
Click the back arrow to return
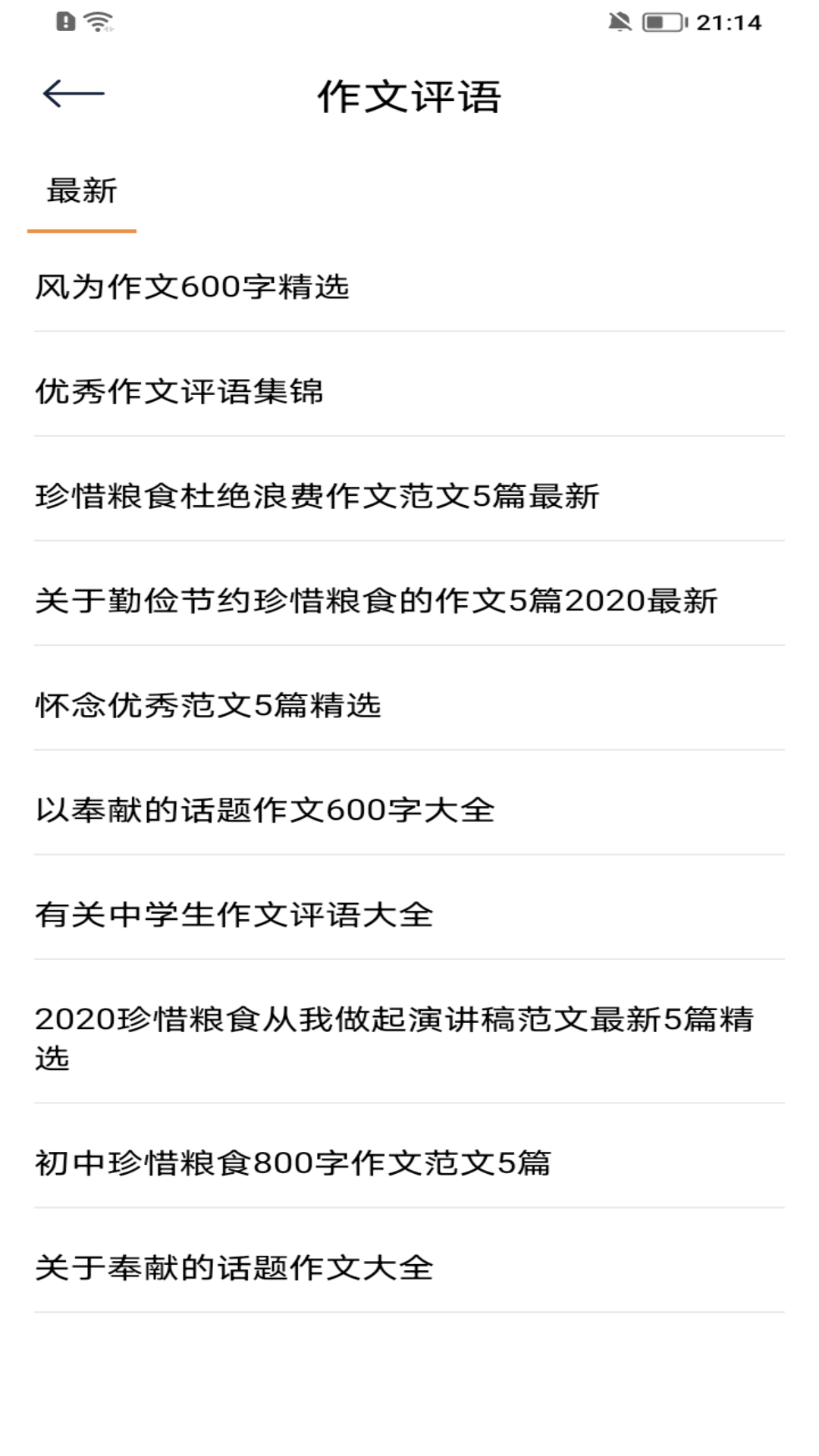(74, 94)
